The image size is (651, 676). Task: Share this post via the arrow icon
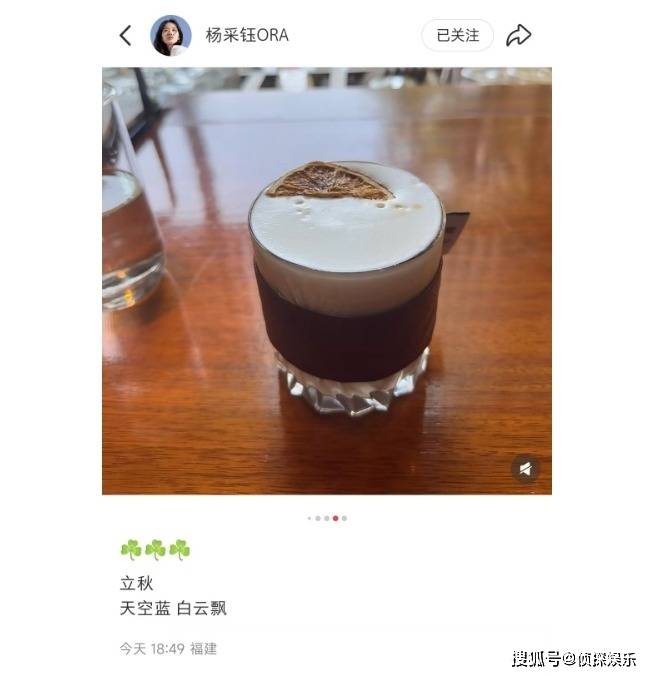(518, 36)
